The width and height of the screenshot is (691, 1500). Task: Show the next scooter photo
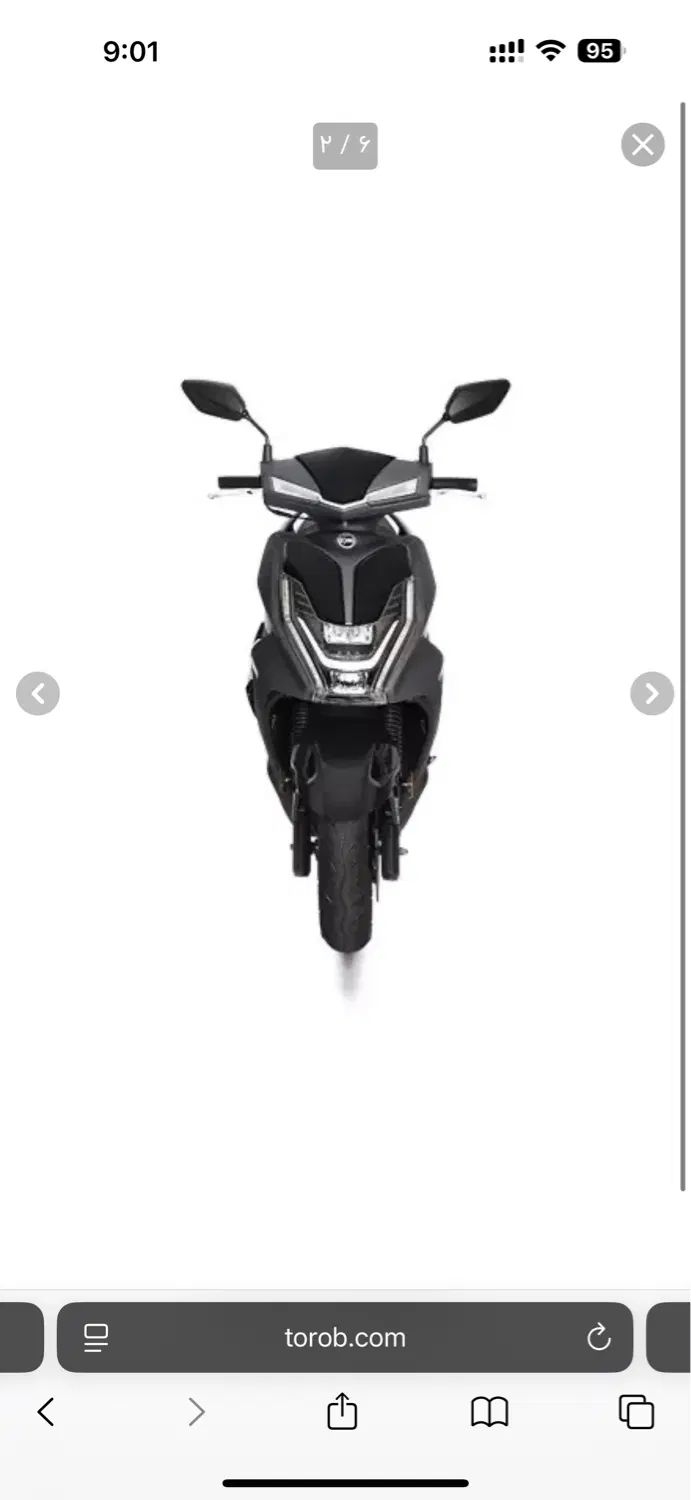point(651,693)
